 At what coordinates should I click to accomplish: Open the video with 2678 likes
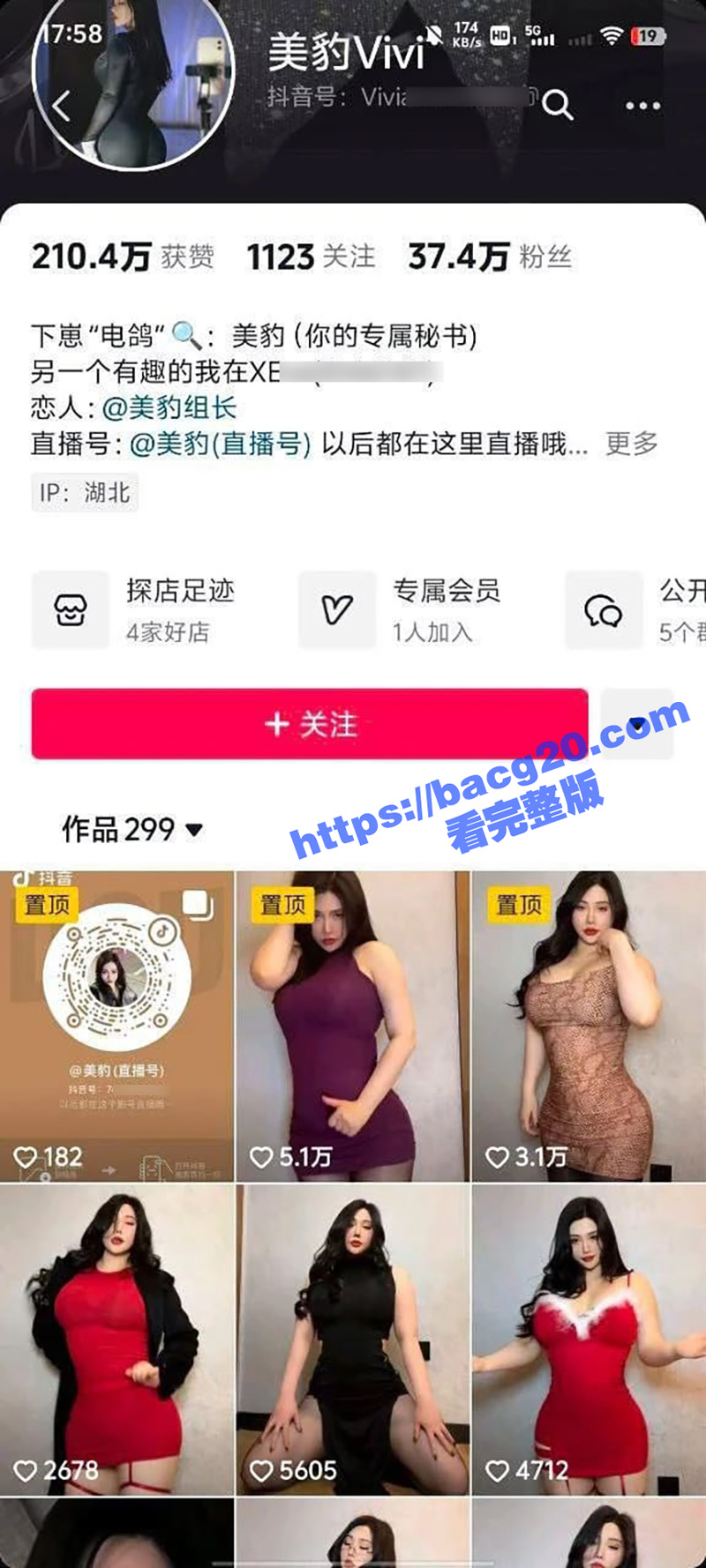[x=116, y=1339]
